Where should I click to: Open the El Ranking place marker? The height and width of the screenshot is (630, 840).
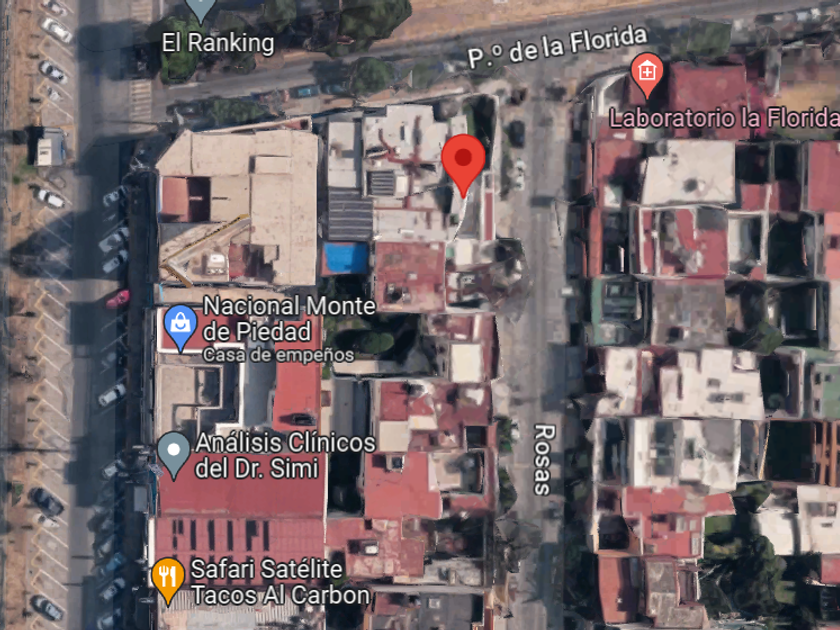201,9
